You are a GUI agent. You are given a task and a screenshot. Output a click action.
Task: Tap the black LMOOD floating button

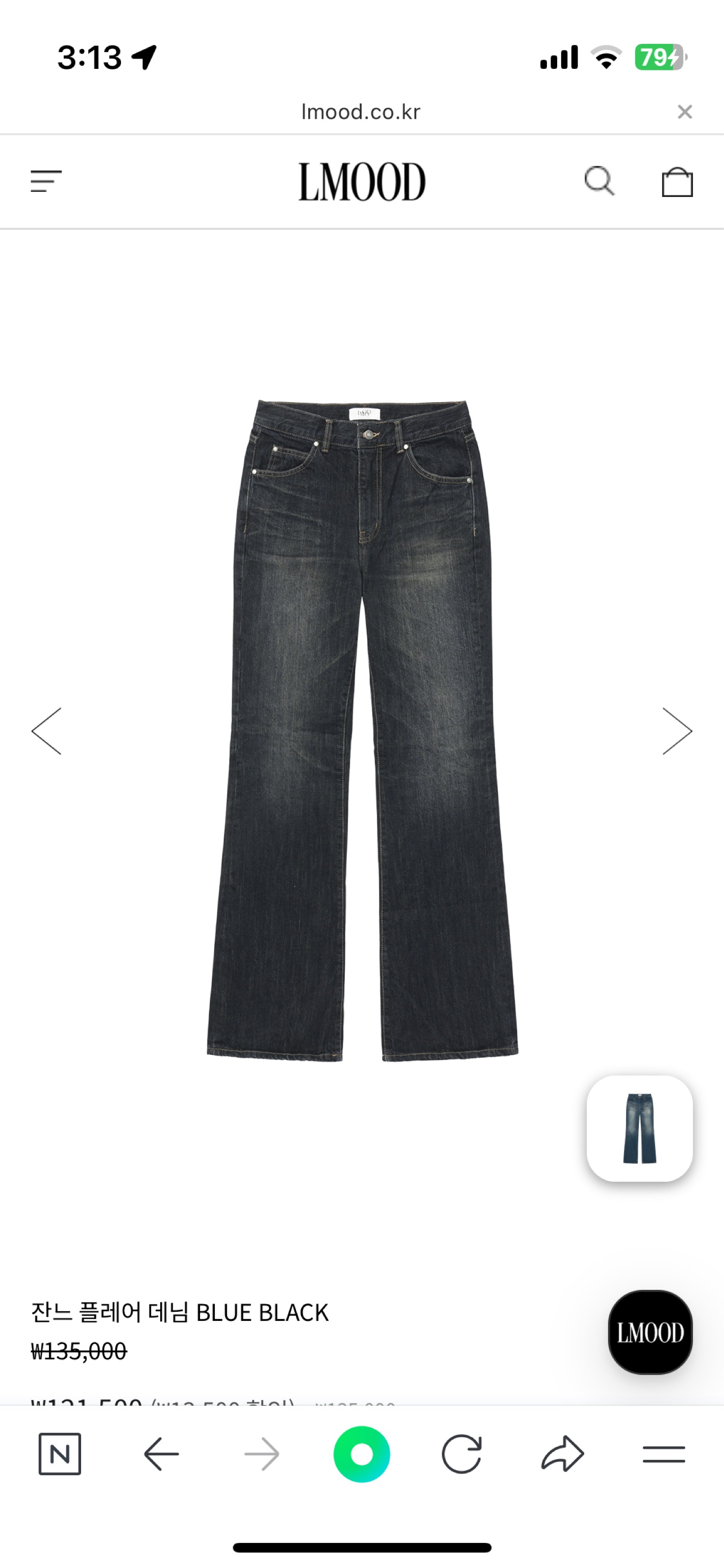(x=651, y=1332)
